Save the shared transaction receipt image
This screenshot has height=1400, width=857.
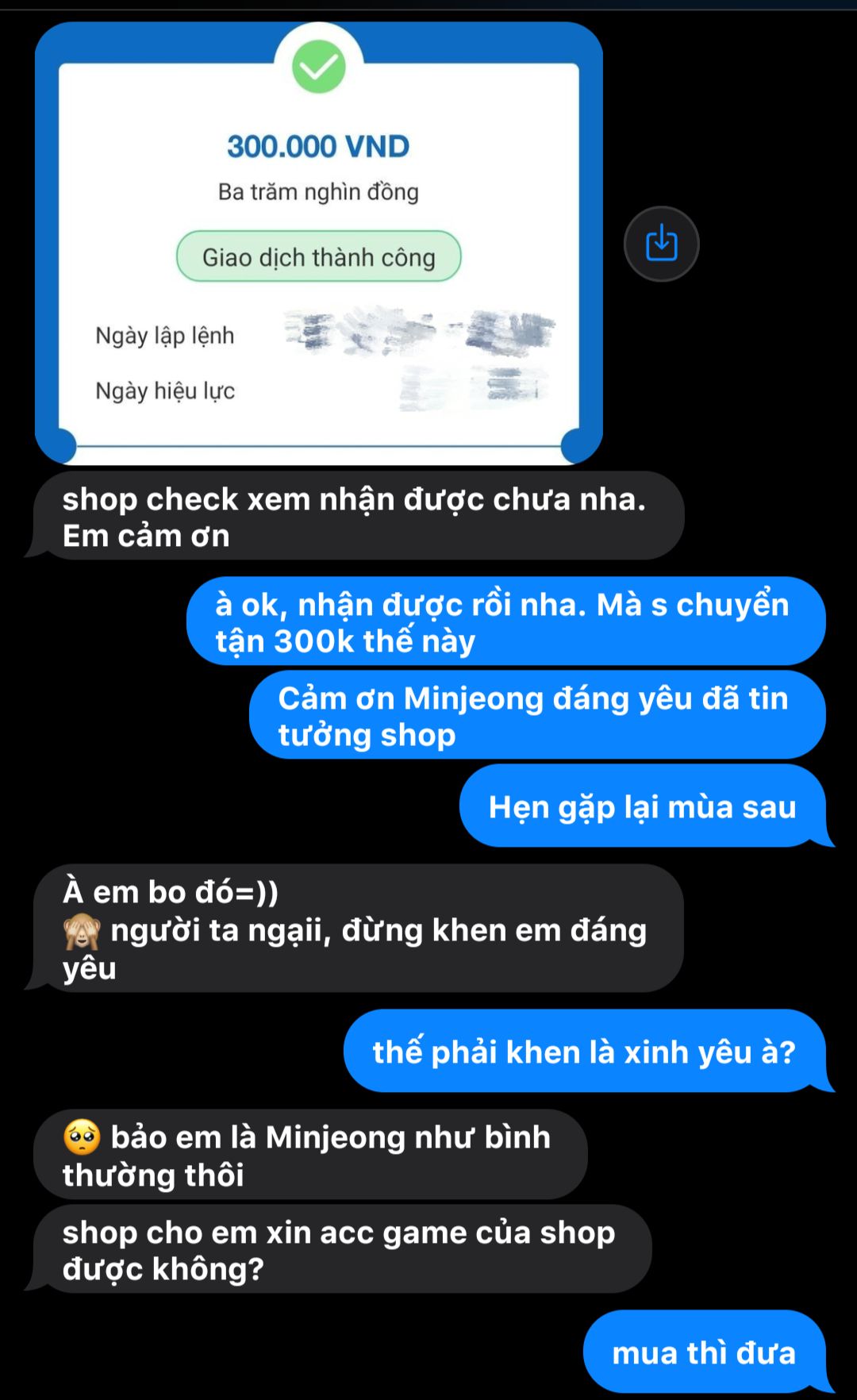[x=661, y=244]
